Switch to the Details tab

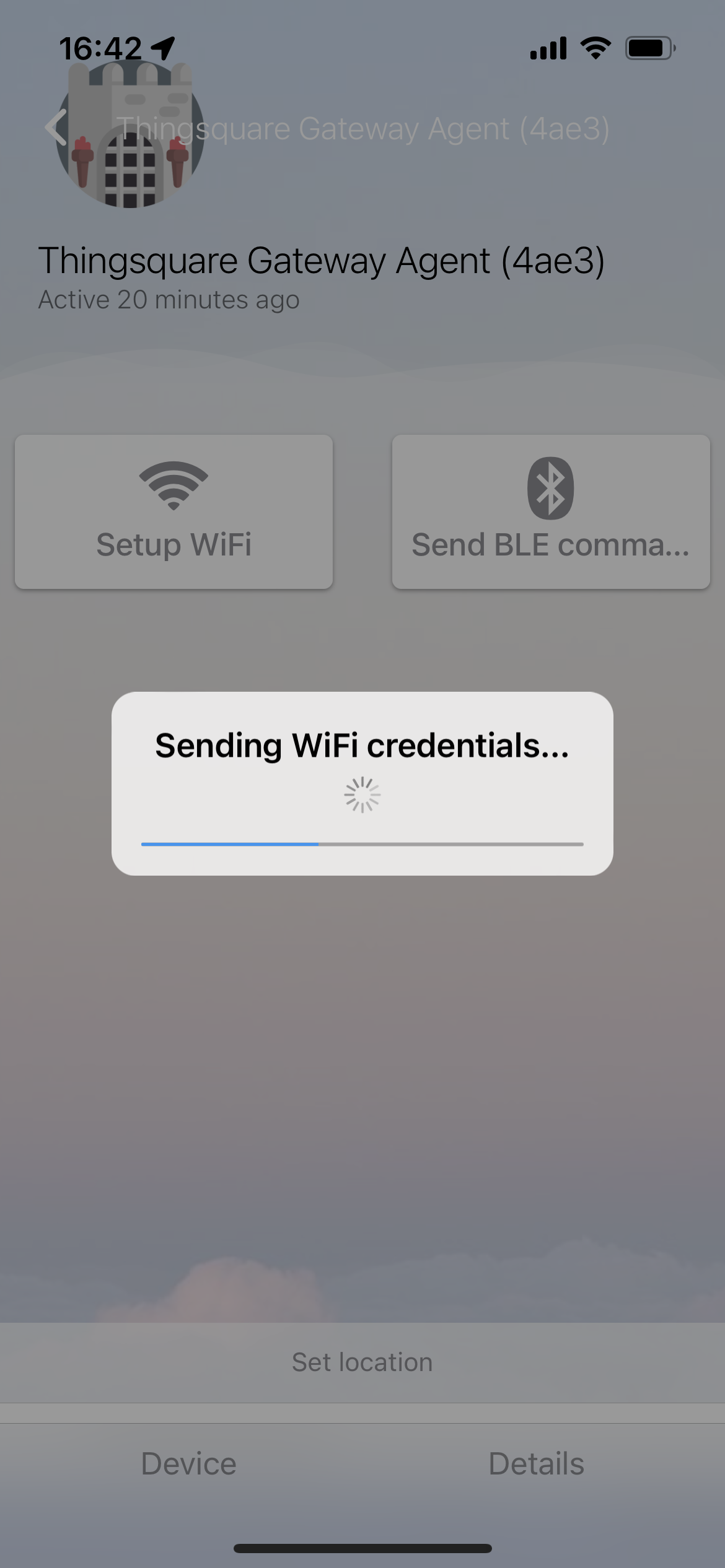click(x=537, y=1463)
